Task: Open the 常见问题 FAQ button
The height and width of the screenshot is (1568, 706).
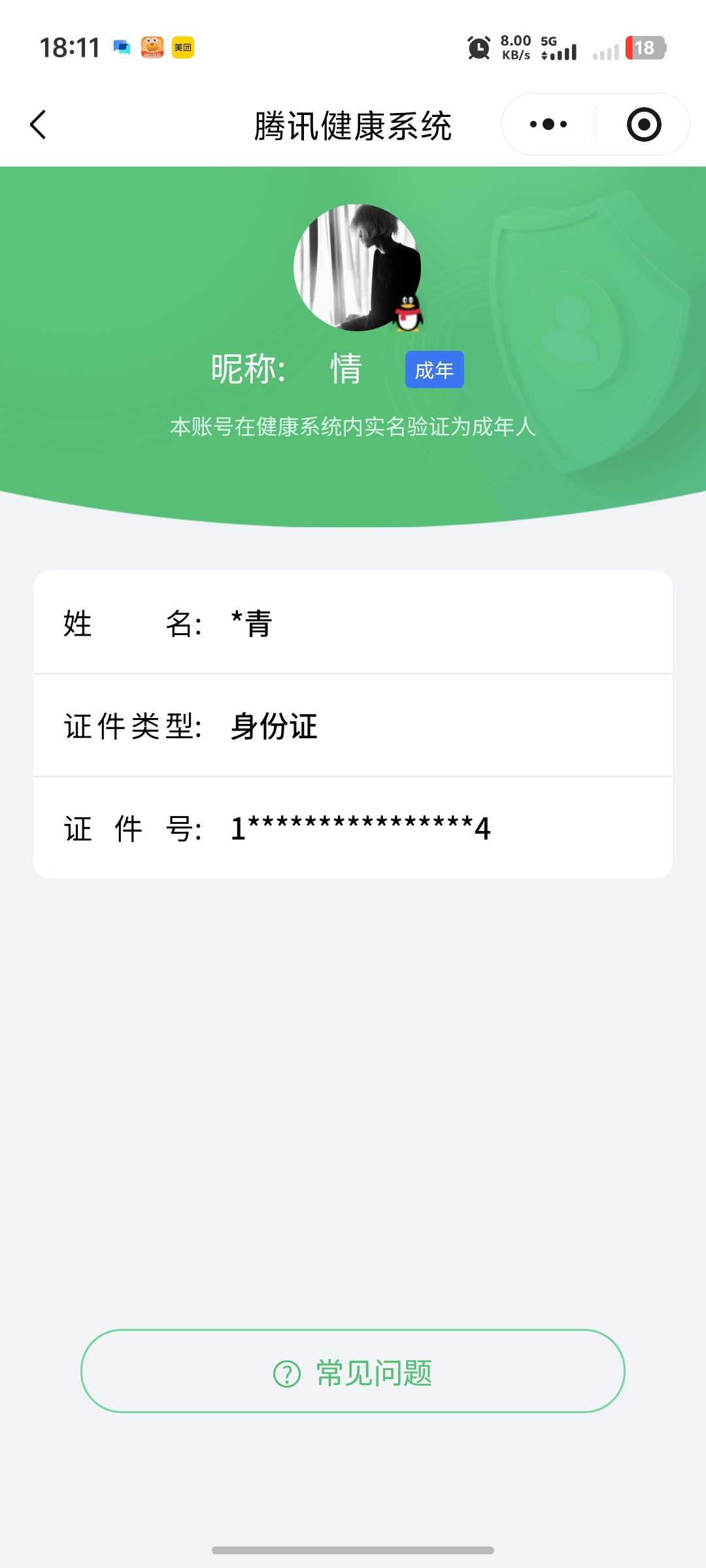Action: coord(353,1373)
